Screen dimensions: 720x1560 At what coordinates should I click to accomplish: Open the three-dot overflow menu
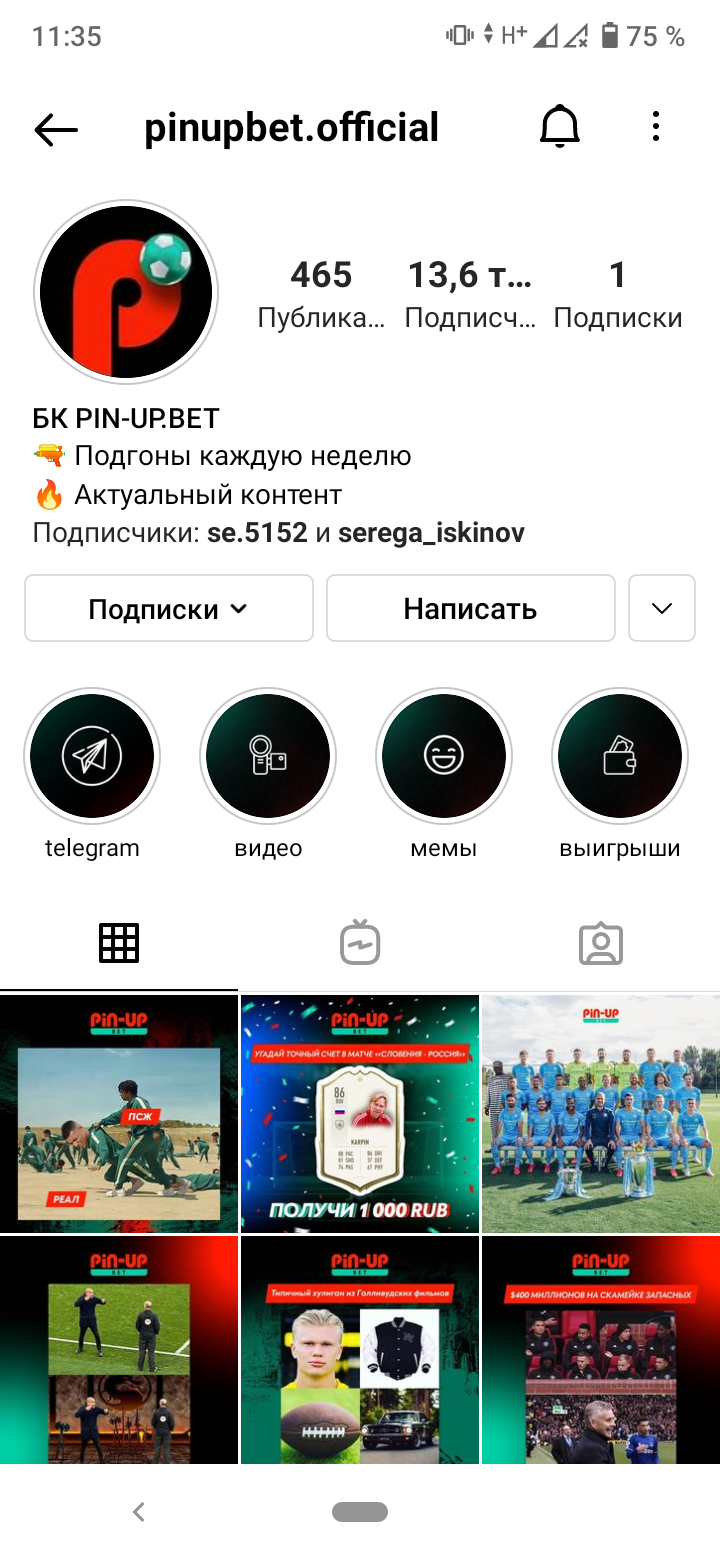656,127
